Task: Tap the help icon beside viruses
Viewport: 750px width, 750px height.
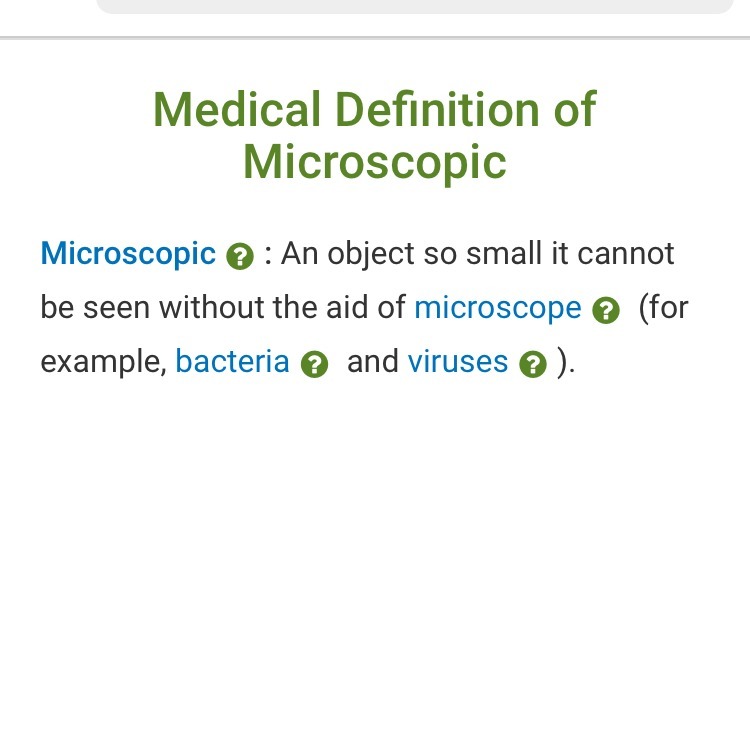Action: [533, 365]
